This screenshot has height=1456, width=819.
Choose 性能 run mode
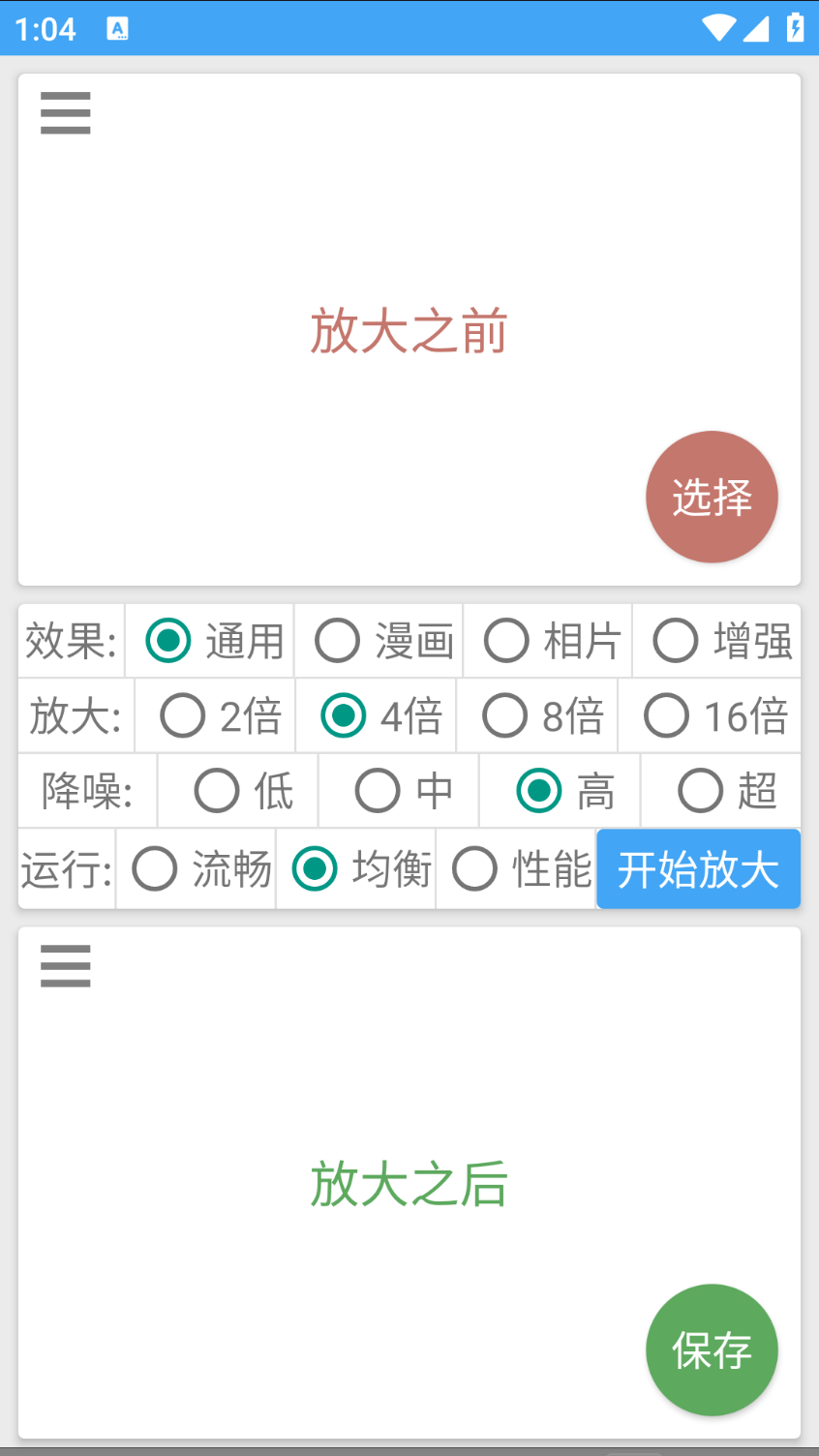pyautogui.click(x=516, y=868)
